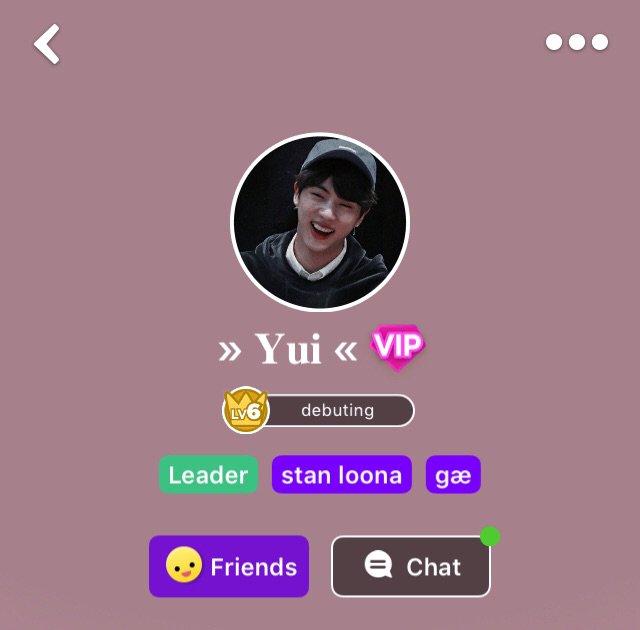
Task: Open the three-dot overflow menu
Action: (577, 42)
